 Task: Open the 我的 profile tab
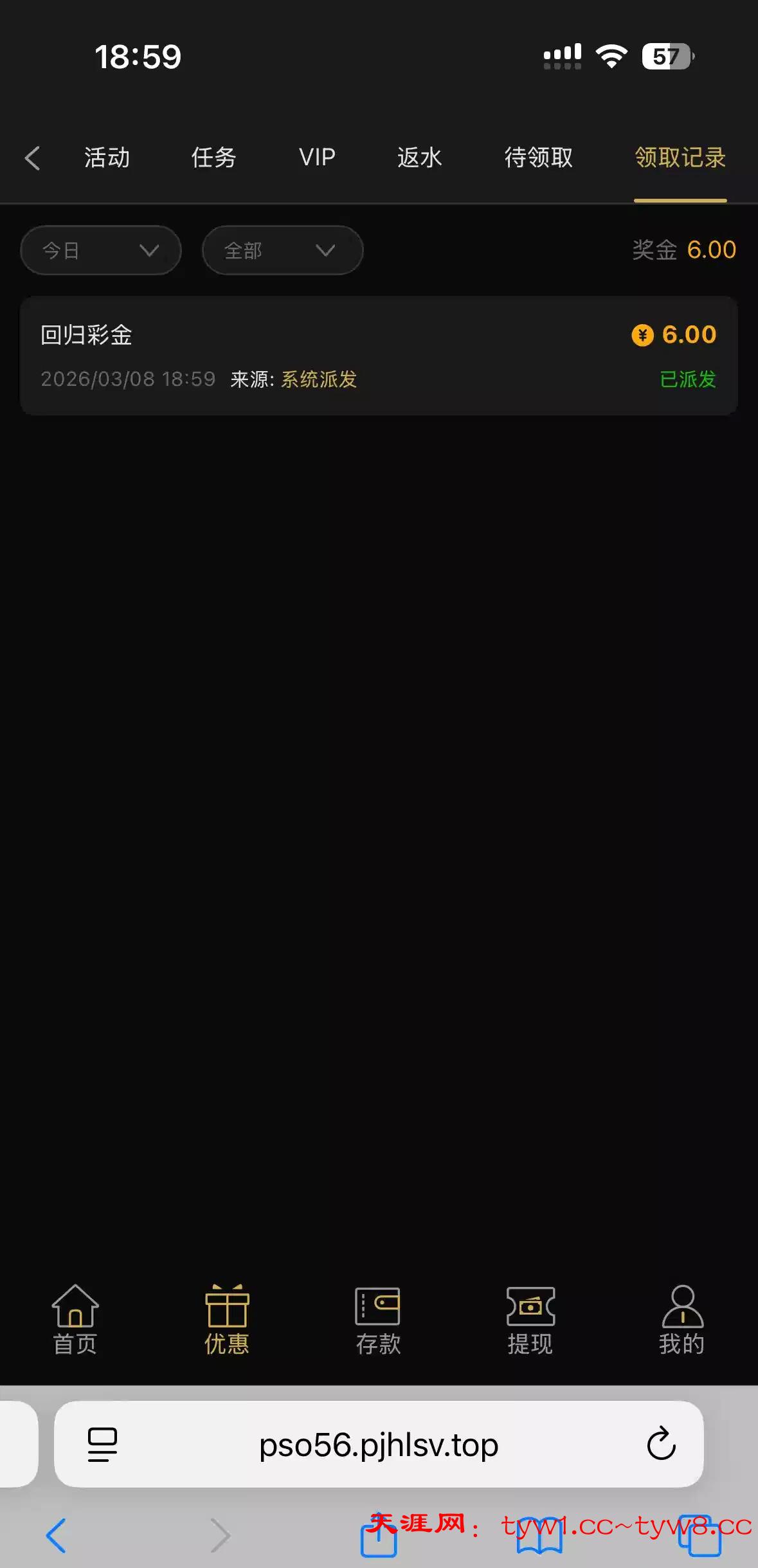pos(681,1320)
